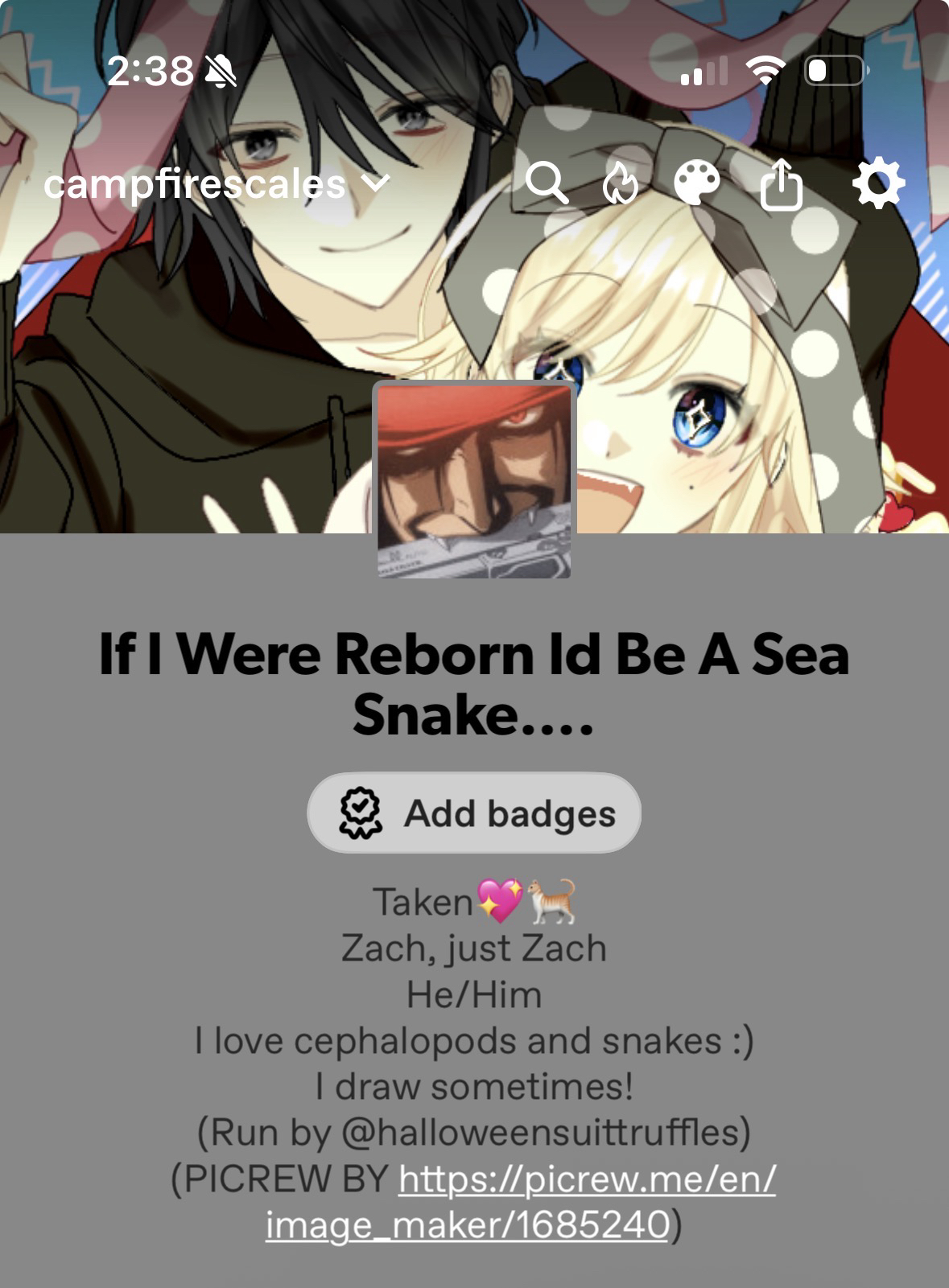Open the picrew.me image maker link
Image resolution: width=949 pixels, height=1288 pixels.
586,1180
